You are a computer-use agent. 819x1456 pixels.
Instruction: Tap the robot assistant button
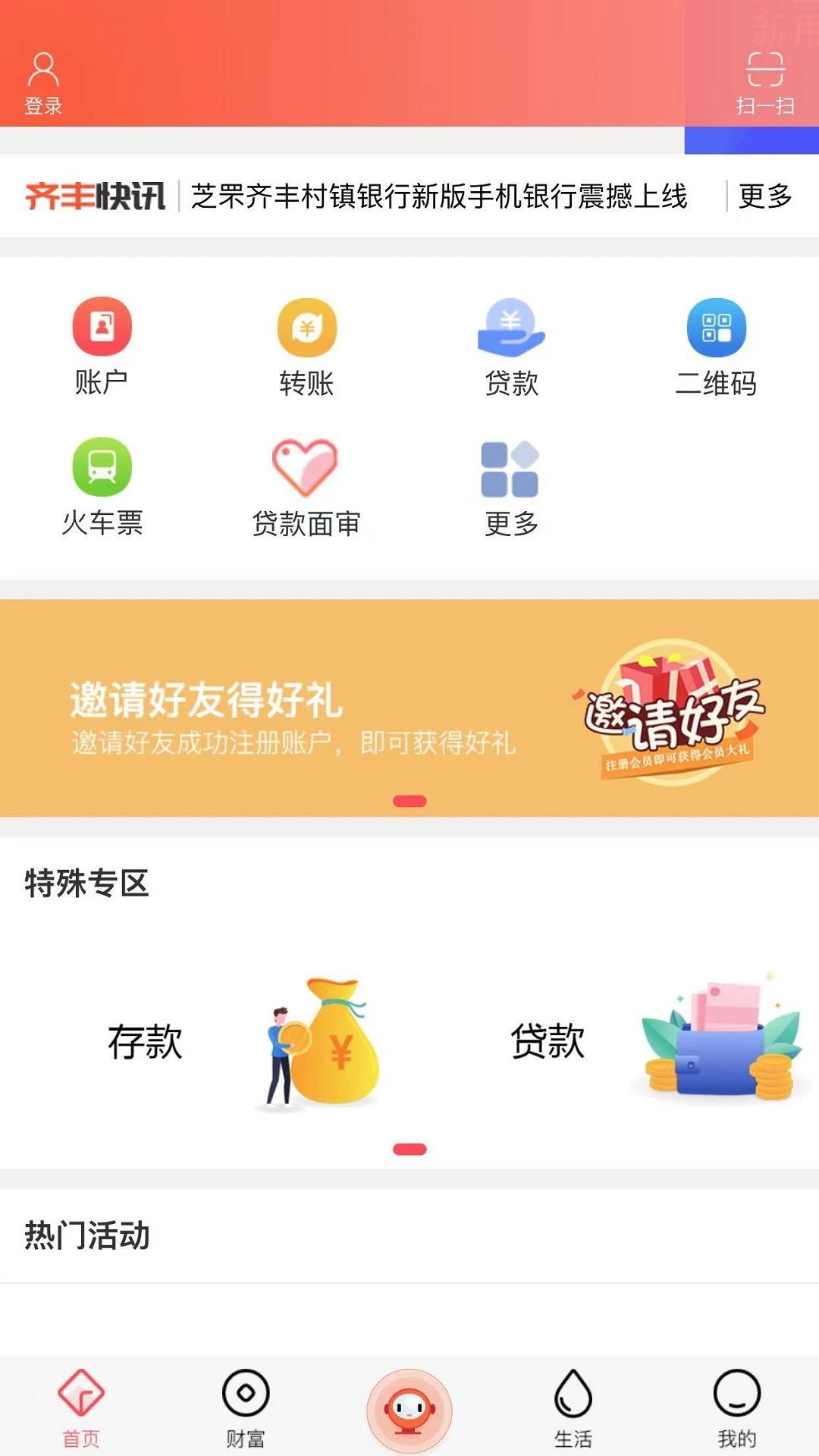point(409,1410)
